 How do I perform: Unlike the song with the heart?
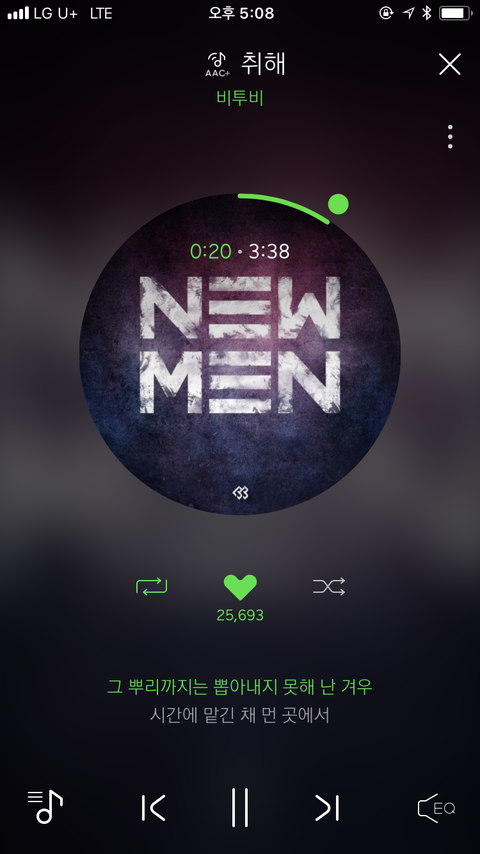240,588
